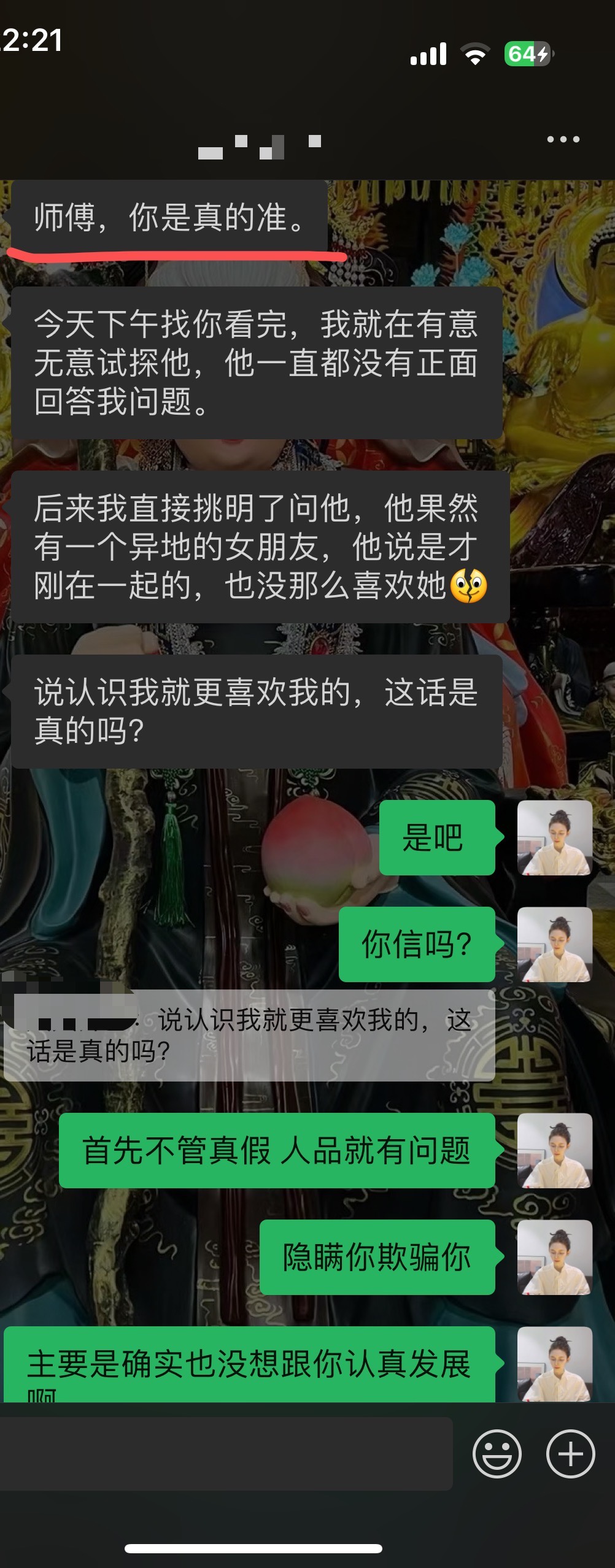Screen dimensions: 615x1568
Task: Open the emoji sticker picker
Action: pos(497,1453)
